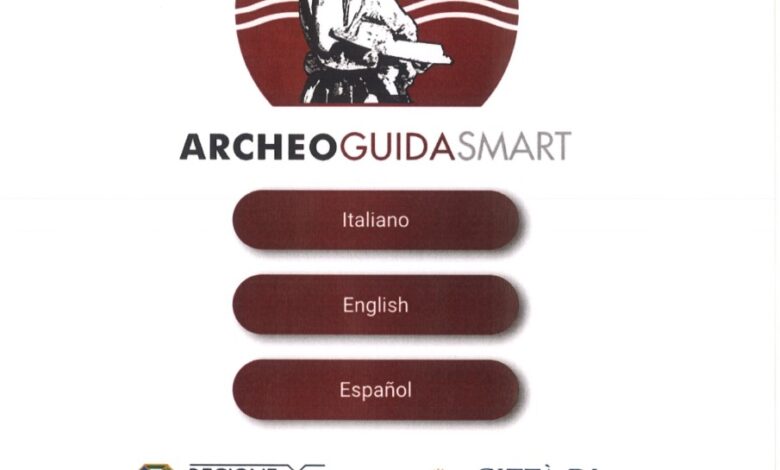Choose English as the app language

click(x=375, y=305)
